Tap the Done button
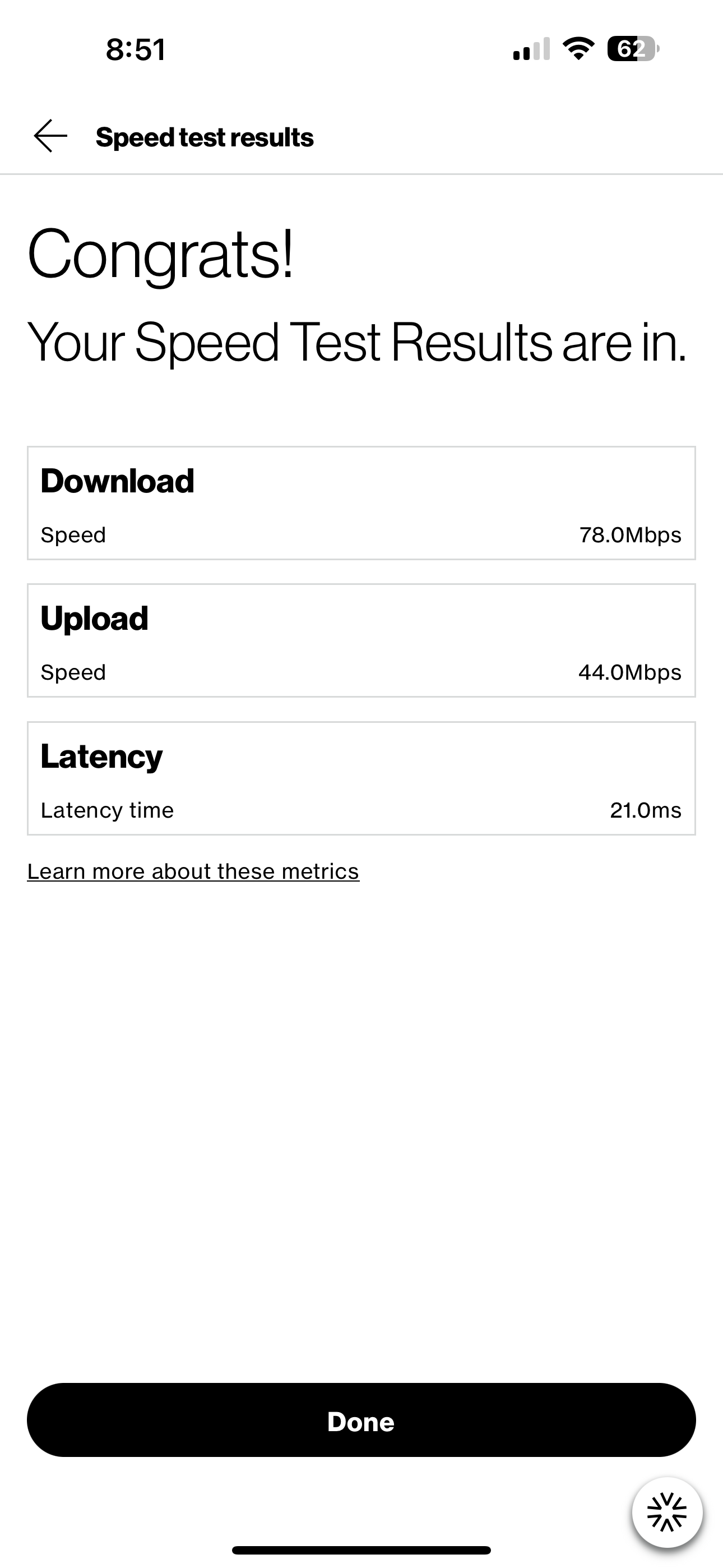The height and width of the screenshot is (1568, 723). [x=361, y=1421]
